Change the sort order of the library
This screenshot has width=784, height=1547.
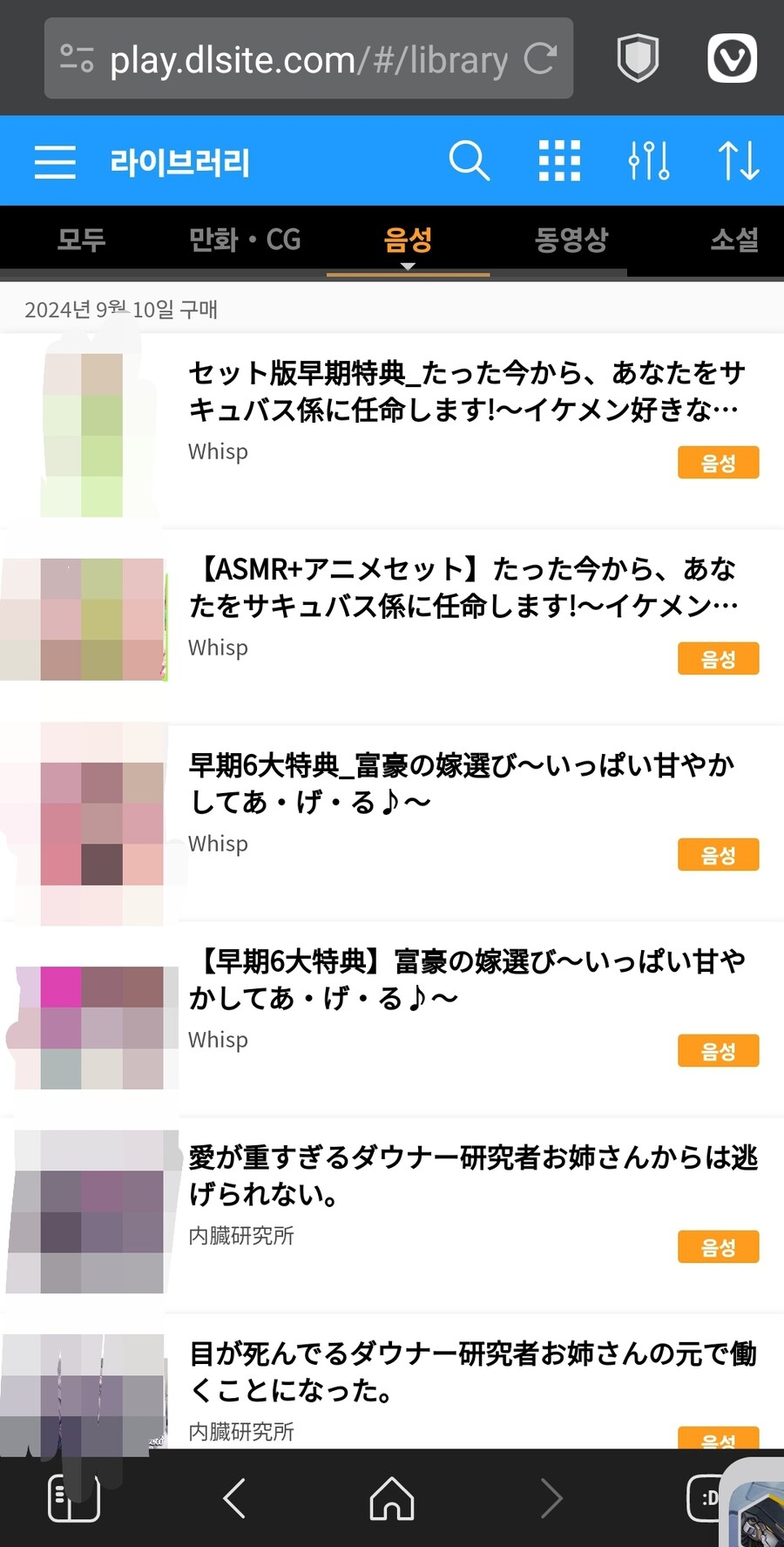(x=738, y=160)
